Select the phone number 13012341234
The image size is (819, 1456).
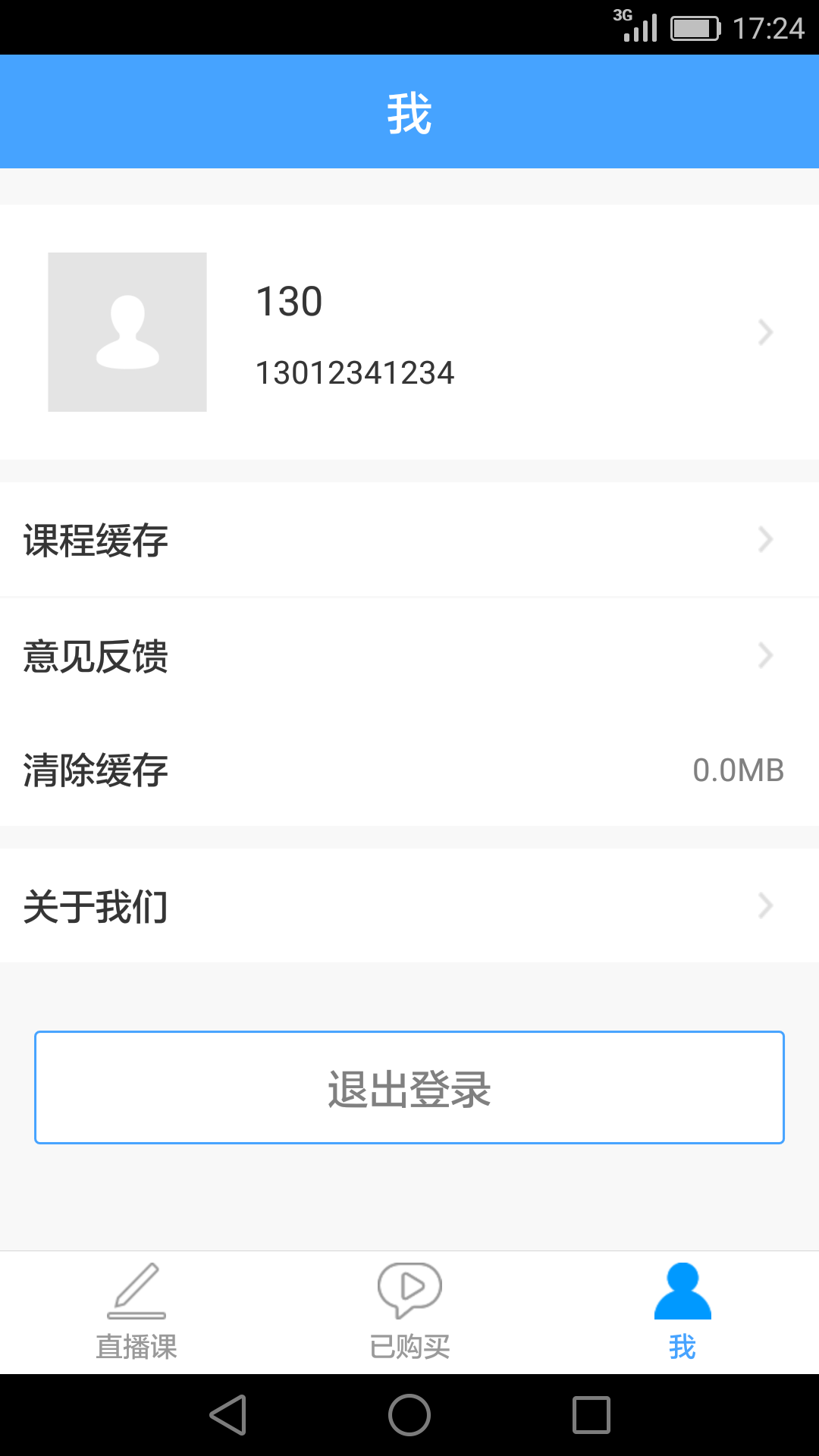coord(356,372)
